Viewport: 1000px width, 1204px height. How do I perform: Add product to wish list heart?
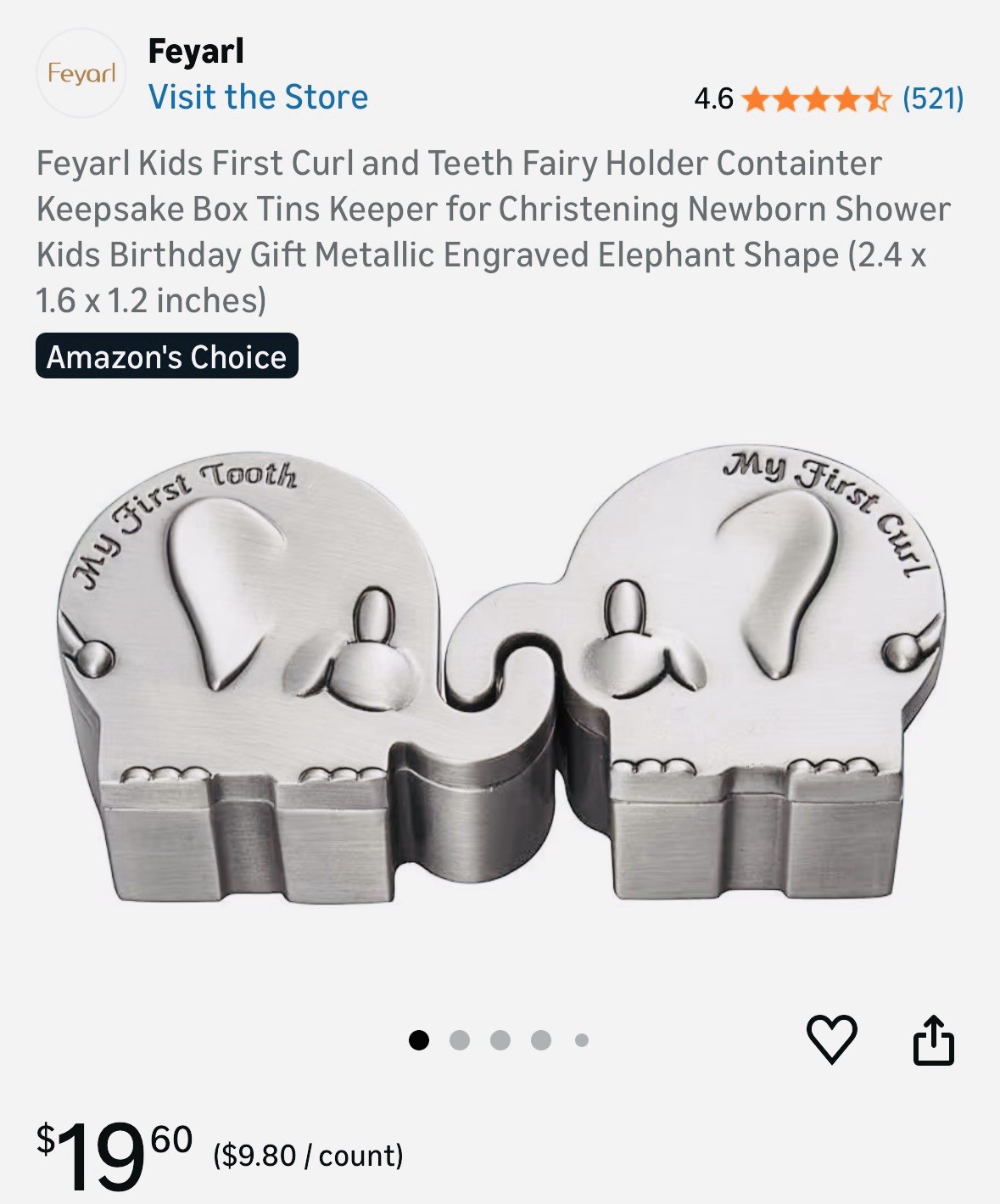click(831, 1039)
